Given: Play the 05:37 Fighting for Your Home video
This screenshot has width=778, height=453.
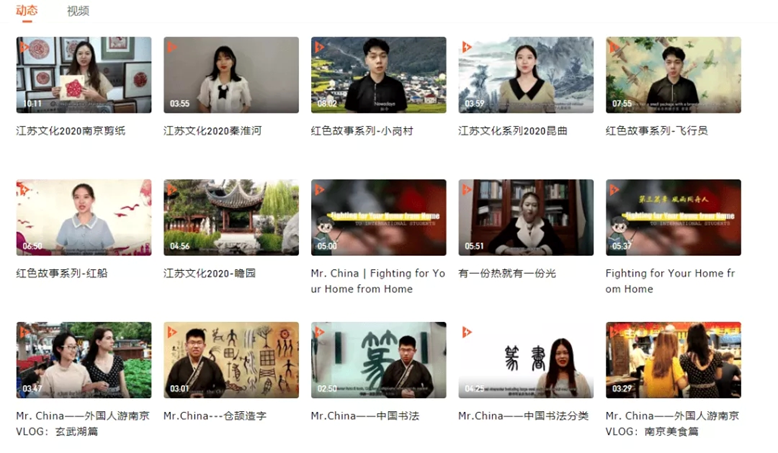Looking at the screenshot, I should 673,217.
